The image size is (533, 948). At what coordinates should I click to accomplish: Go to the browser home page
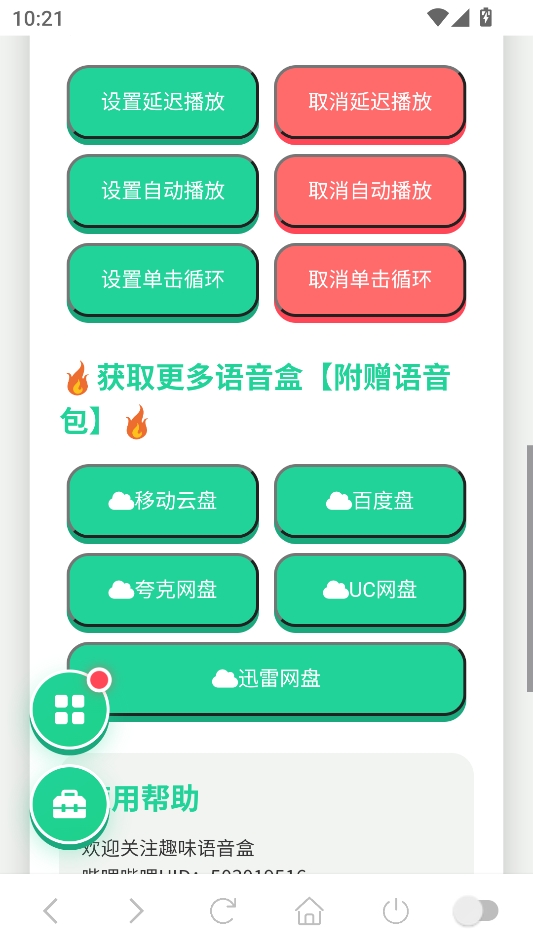pyautogui.click(x=309, y=911)
